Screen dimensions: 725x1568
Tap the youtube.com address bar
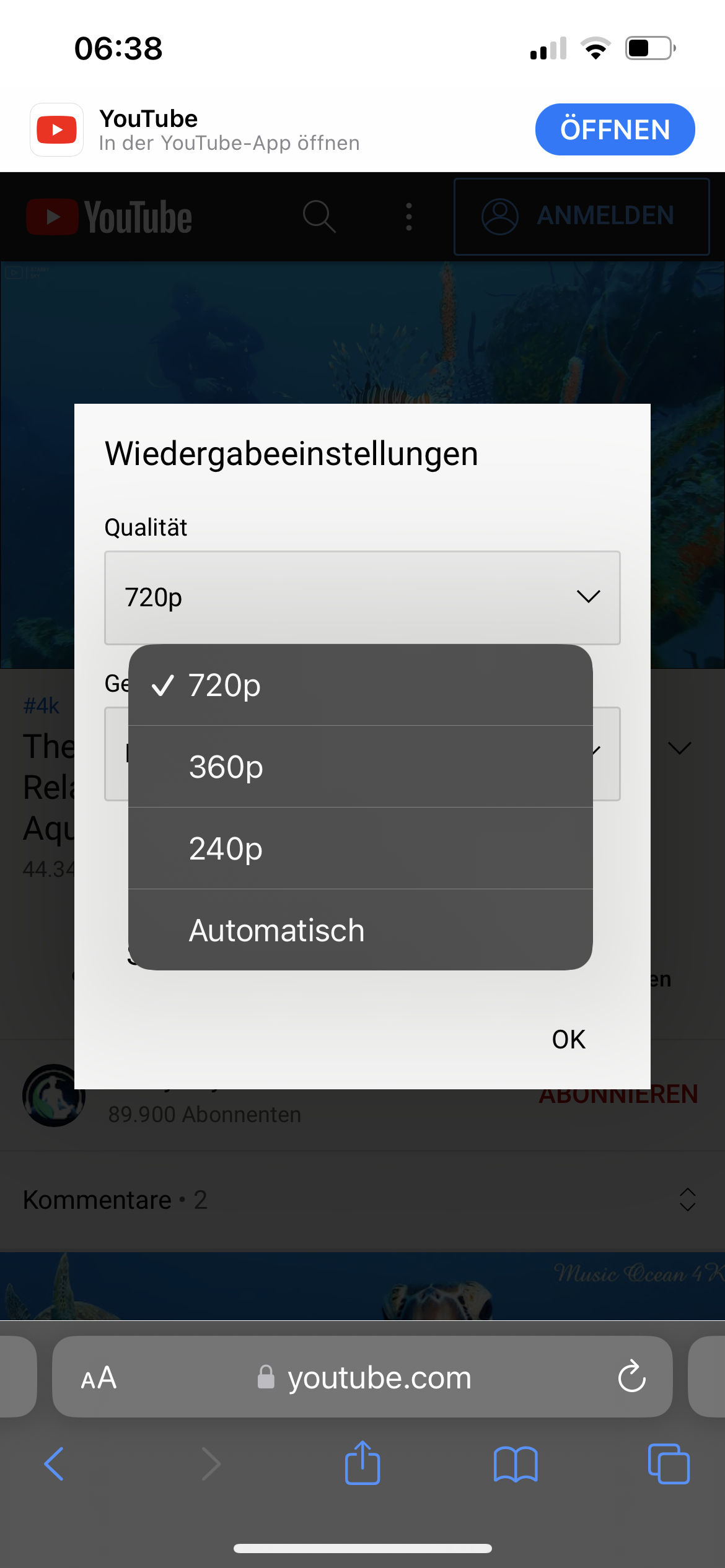pos(362,1377)
